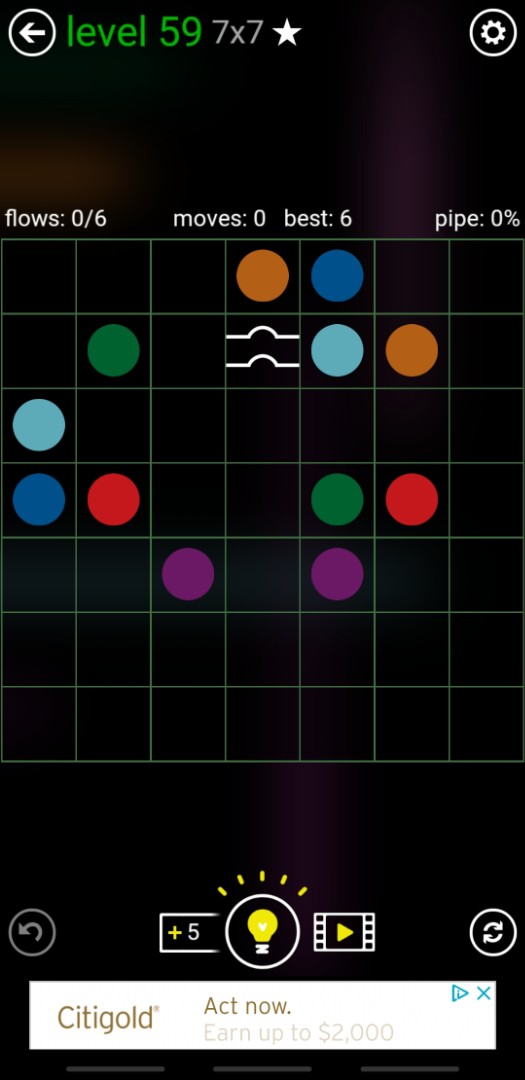This screenshot has width=525, height=1080.
Task: Open the Citigold advertisement
Action: [x=262, y=1015]
